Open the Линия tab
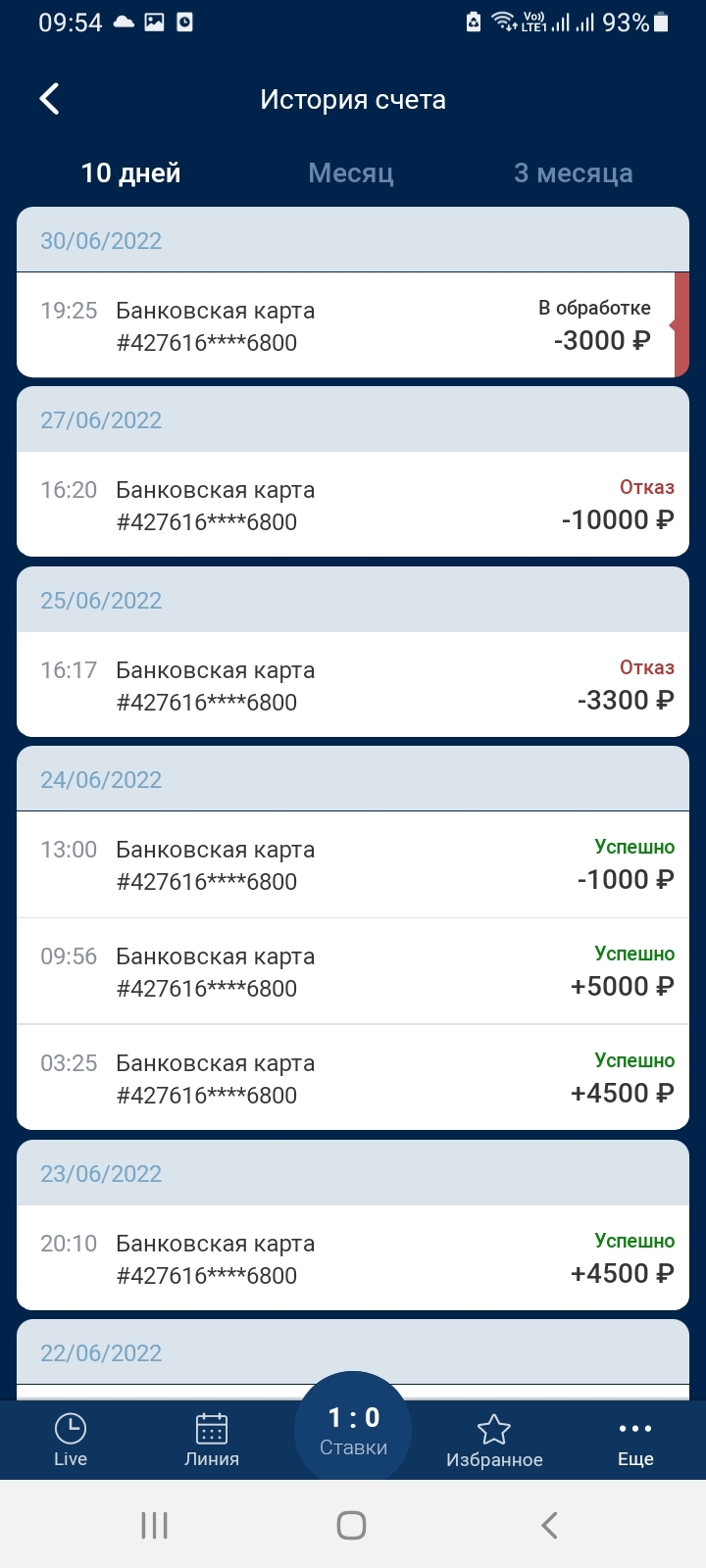The height and width of the screenshot is (1568, 706). pos(212,1440)
